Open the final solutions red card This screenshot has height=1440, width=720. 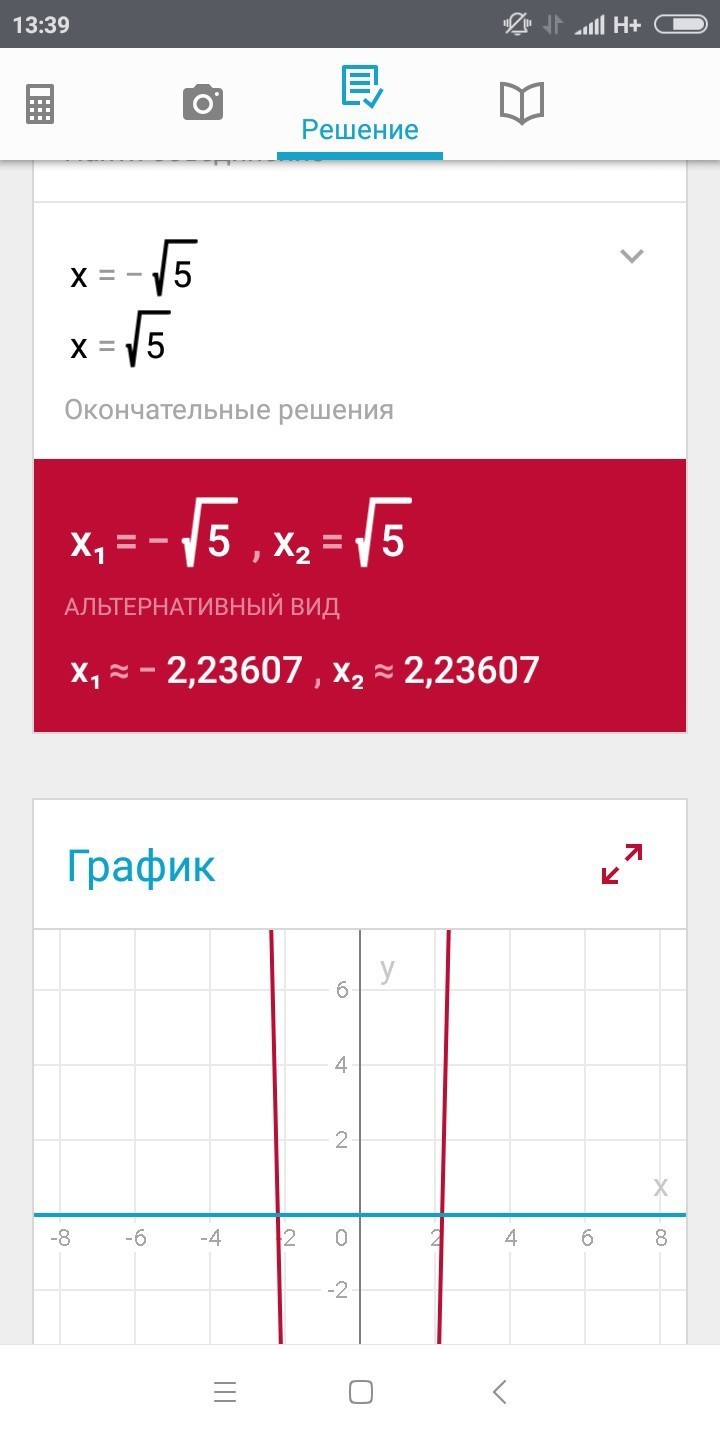(360, 595)
